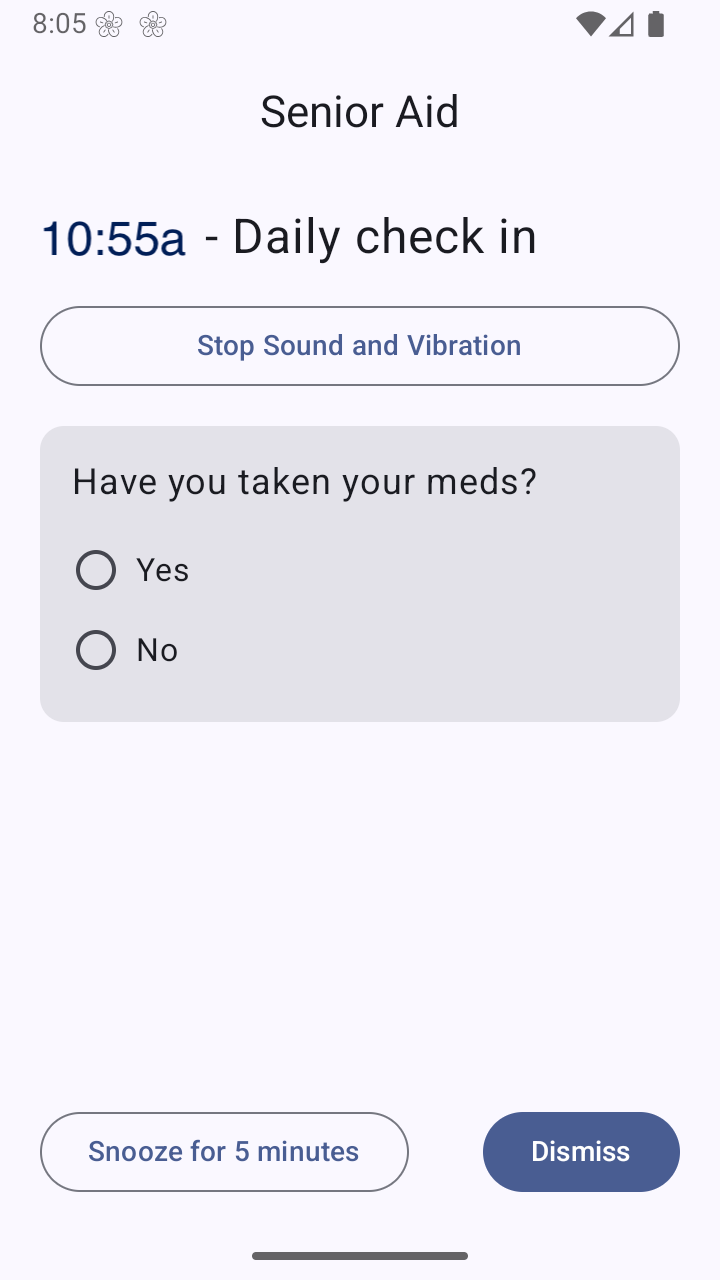
Task: Choose No for taken your meds
Action: (97, 650)
